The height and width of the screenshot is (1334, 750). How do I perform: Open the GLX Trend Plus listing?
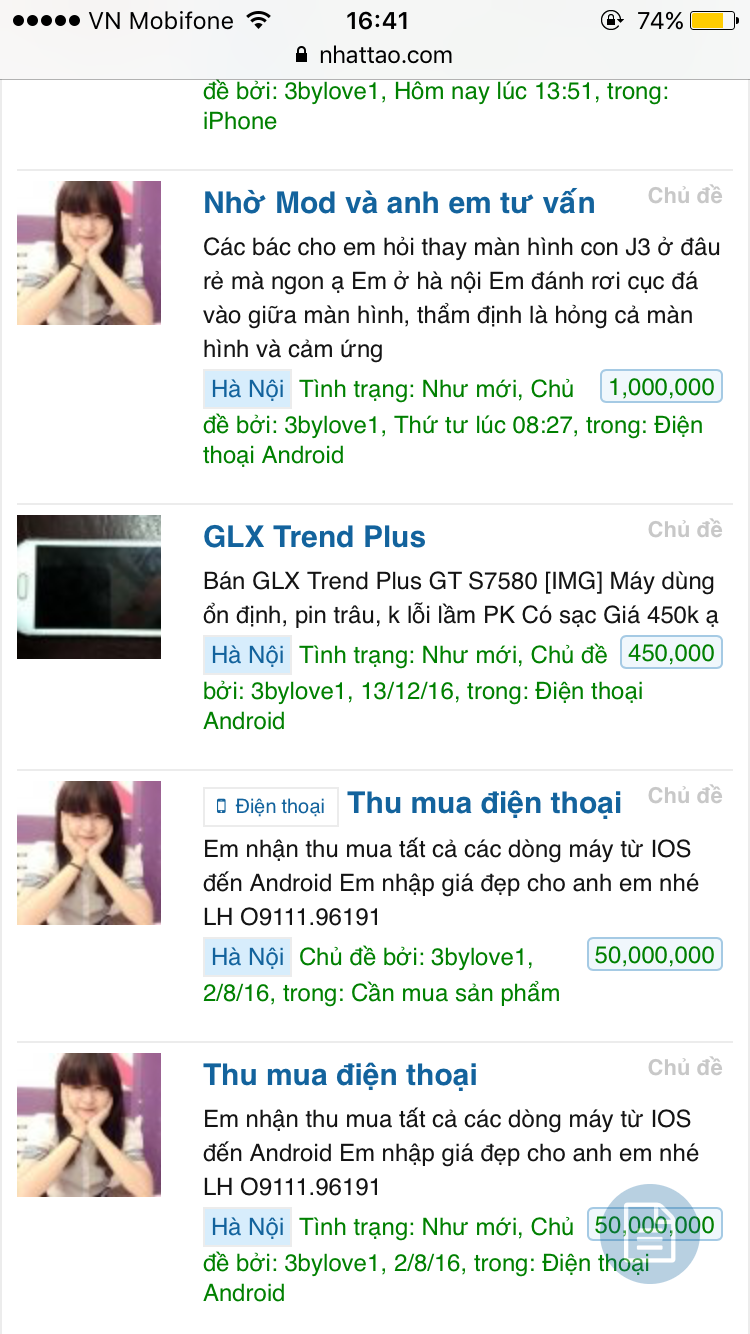tap(314, 537)
